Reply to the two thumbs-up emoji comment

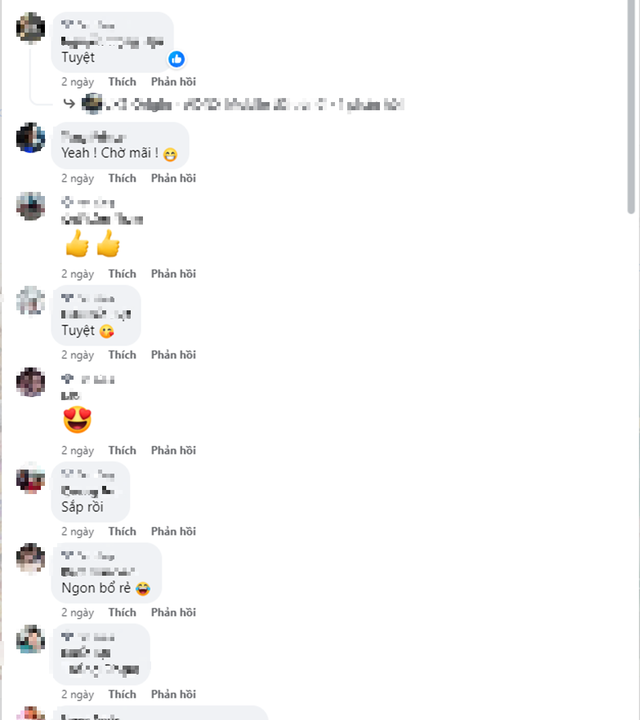[173, 274]
